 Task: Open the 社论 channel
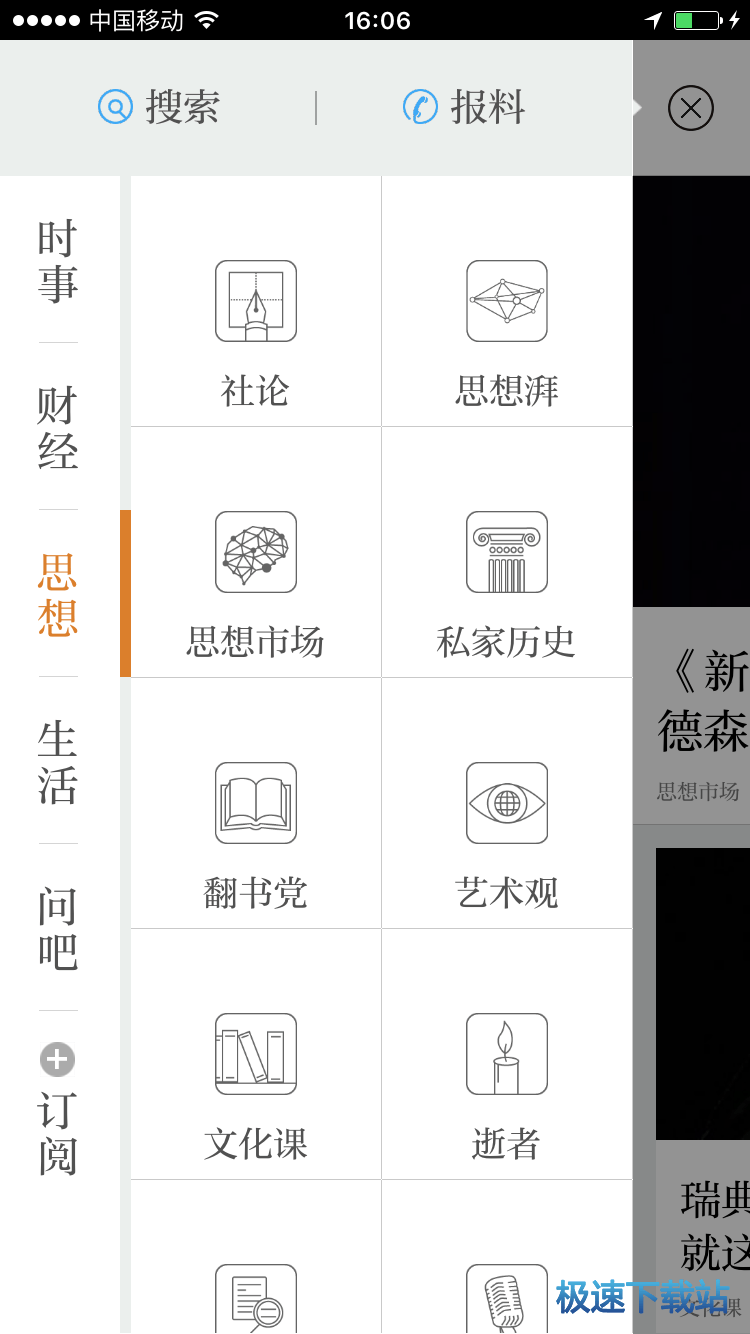(x=256, y=330)
